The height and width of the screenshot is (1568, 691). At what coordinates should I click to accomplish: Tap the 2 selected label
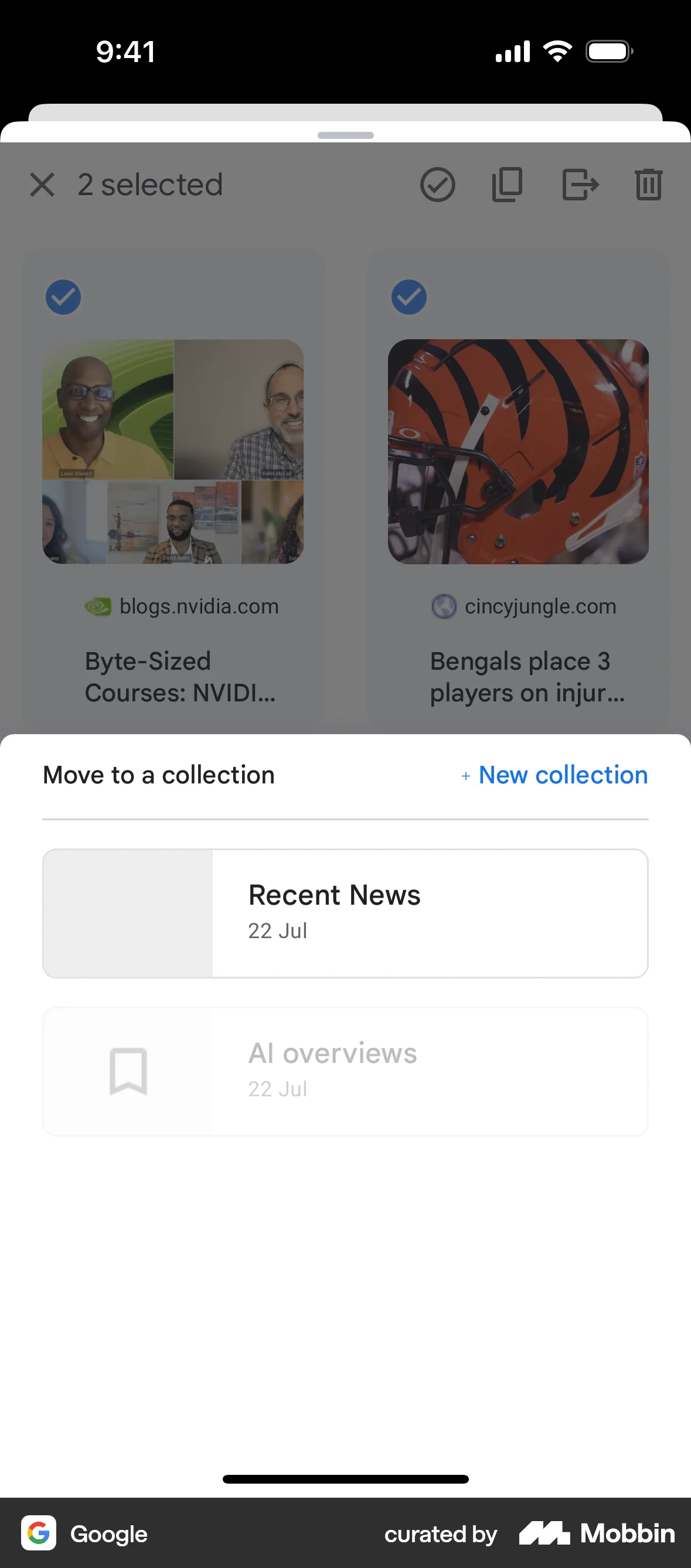point(149,185)
